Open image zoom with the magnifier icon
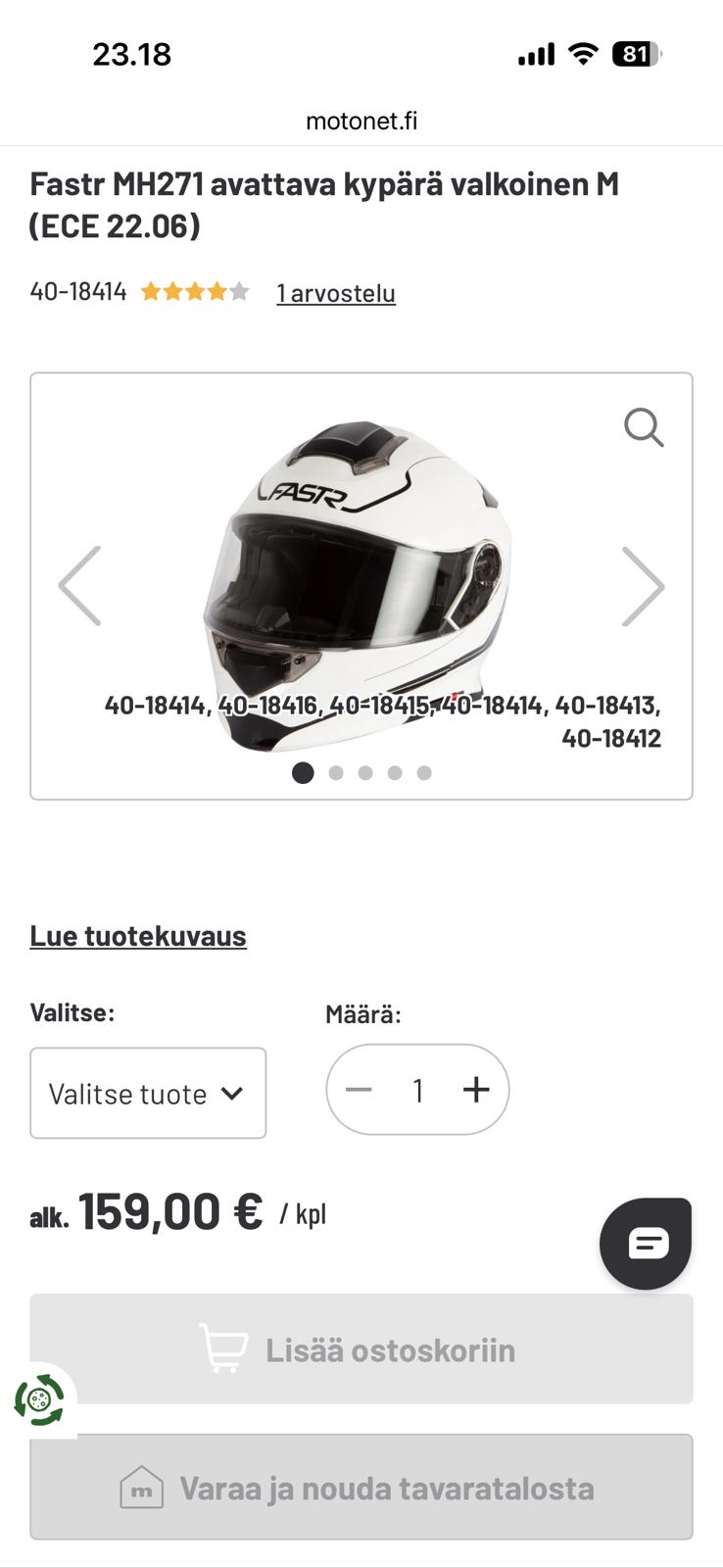Screen dimensions: 723x1568 (645, 426)
